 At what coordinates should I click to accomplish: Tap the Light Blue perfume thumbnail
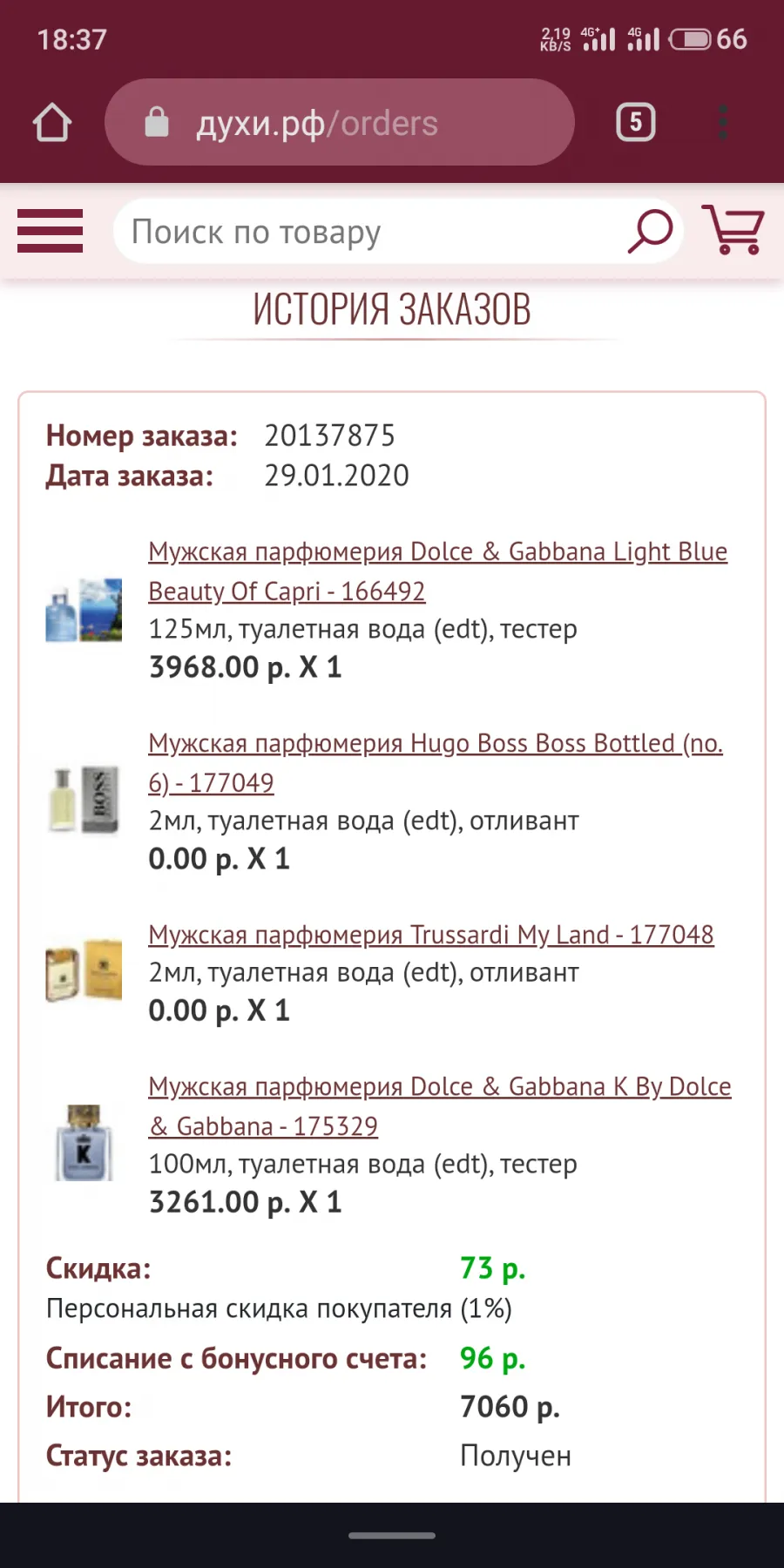coord(84,610)
